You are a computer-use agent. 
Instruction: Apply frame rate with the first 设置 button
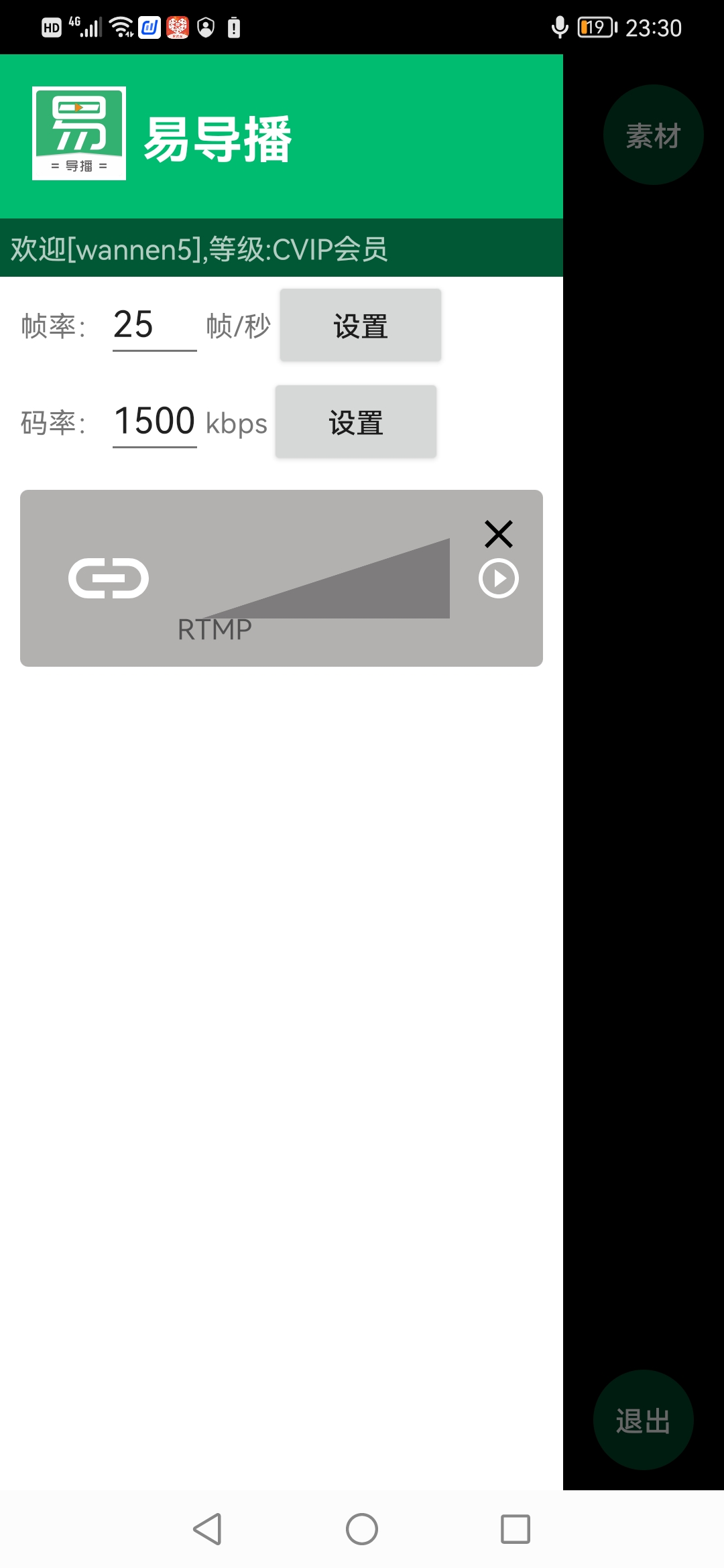[x=360, y=324]
